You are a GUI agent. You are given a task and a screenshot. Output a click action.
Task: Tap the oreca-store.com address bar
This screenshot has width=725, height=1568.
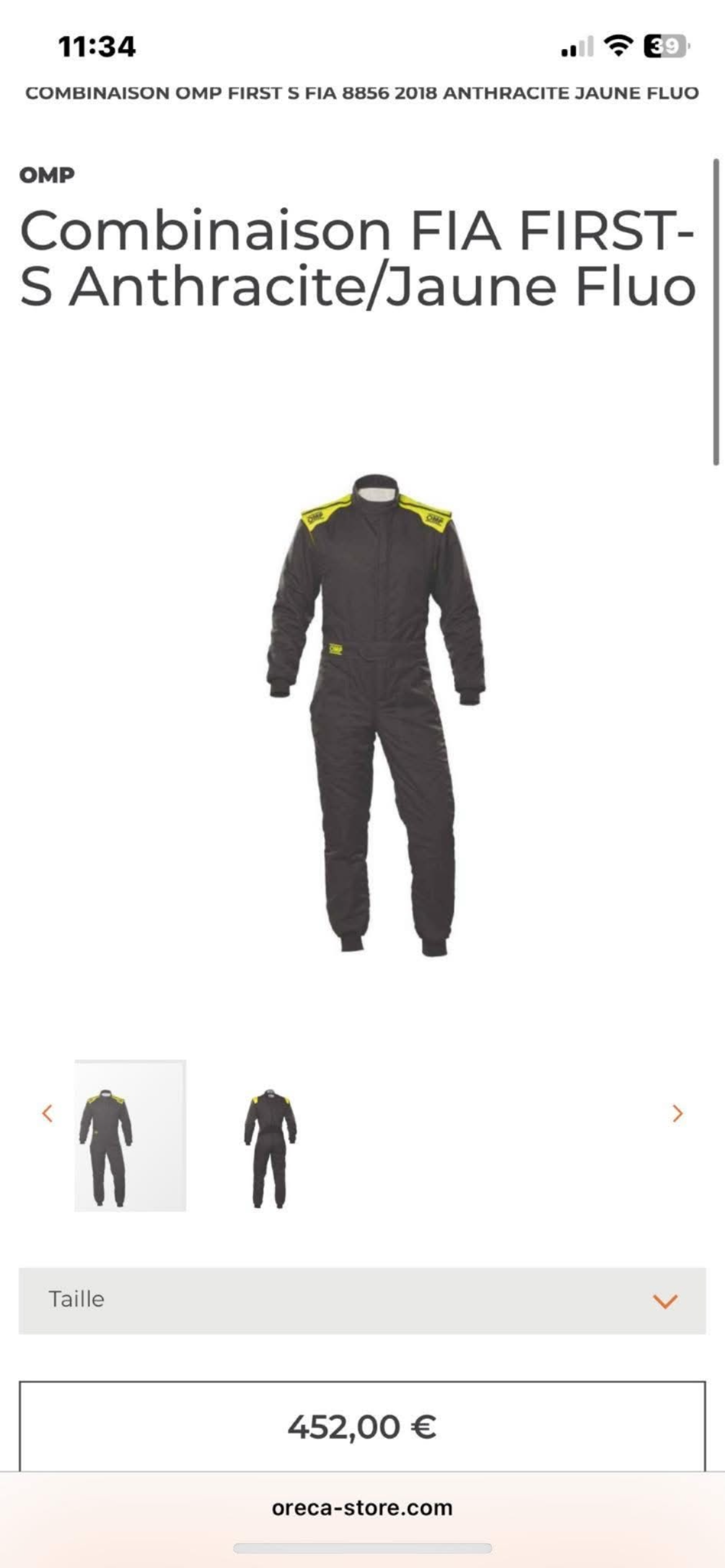(x=362, y=1507)
